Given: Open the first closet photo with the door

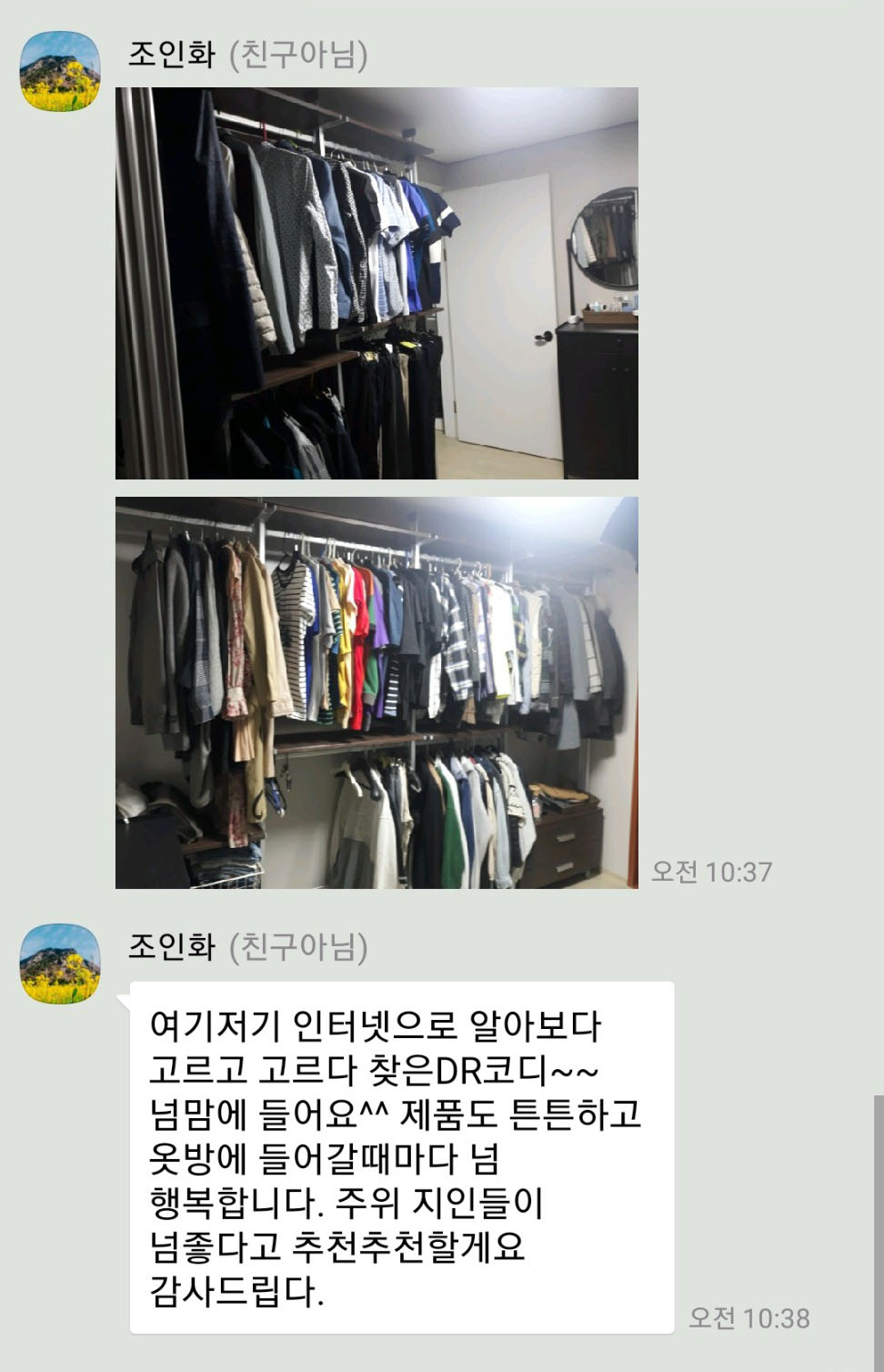Looking at the screenshot, I should [377, 283].
